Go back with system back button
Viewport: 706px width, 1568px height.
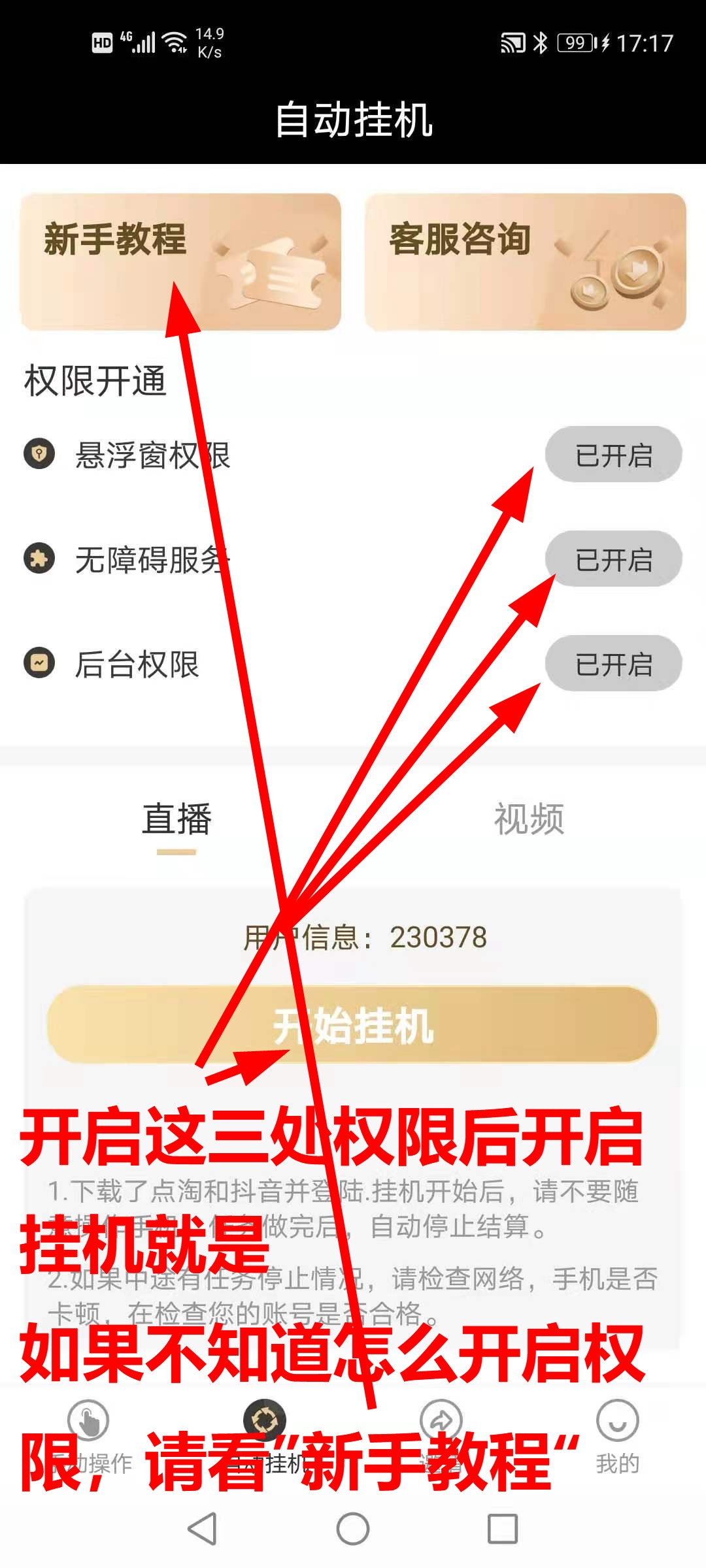(202, 1529)
